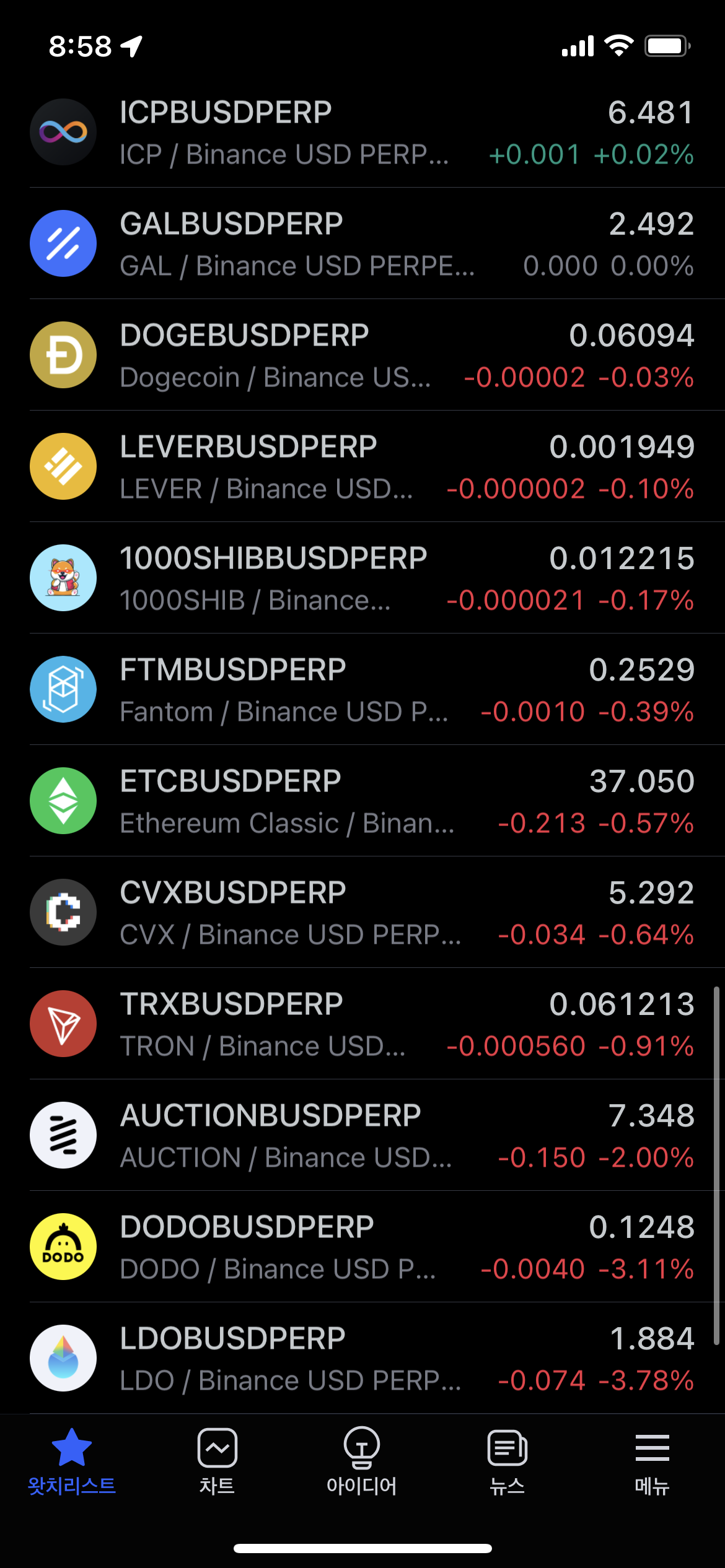Open the LDOBUSDPERP entry
725x1568 pixels.
pos(362,1358)
